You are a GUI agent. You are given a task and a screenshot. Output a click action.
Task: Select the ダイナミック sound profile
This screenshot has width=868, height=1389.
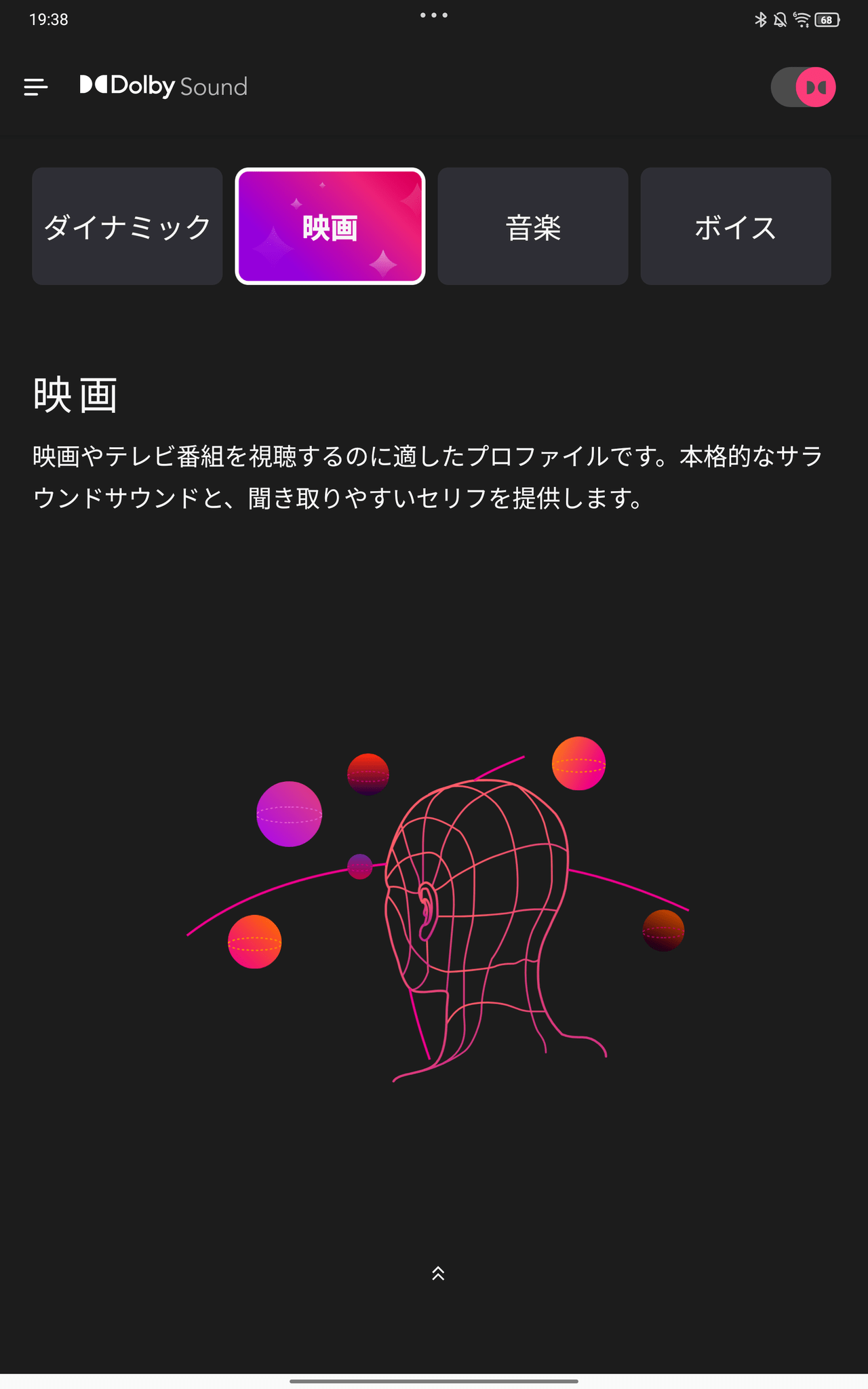click(127, 227)
